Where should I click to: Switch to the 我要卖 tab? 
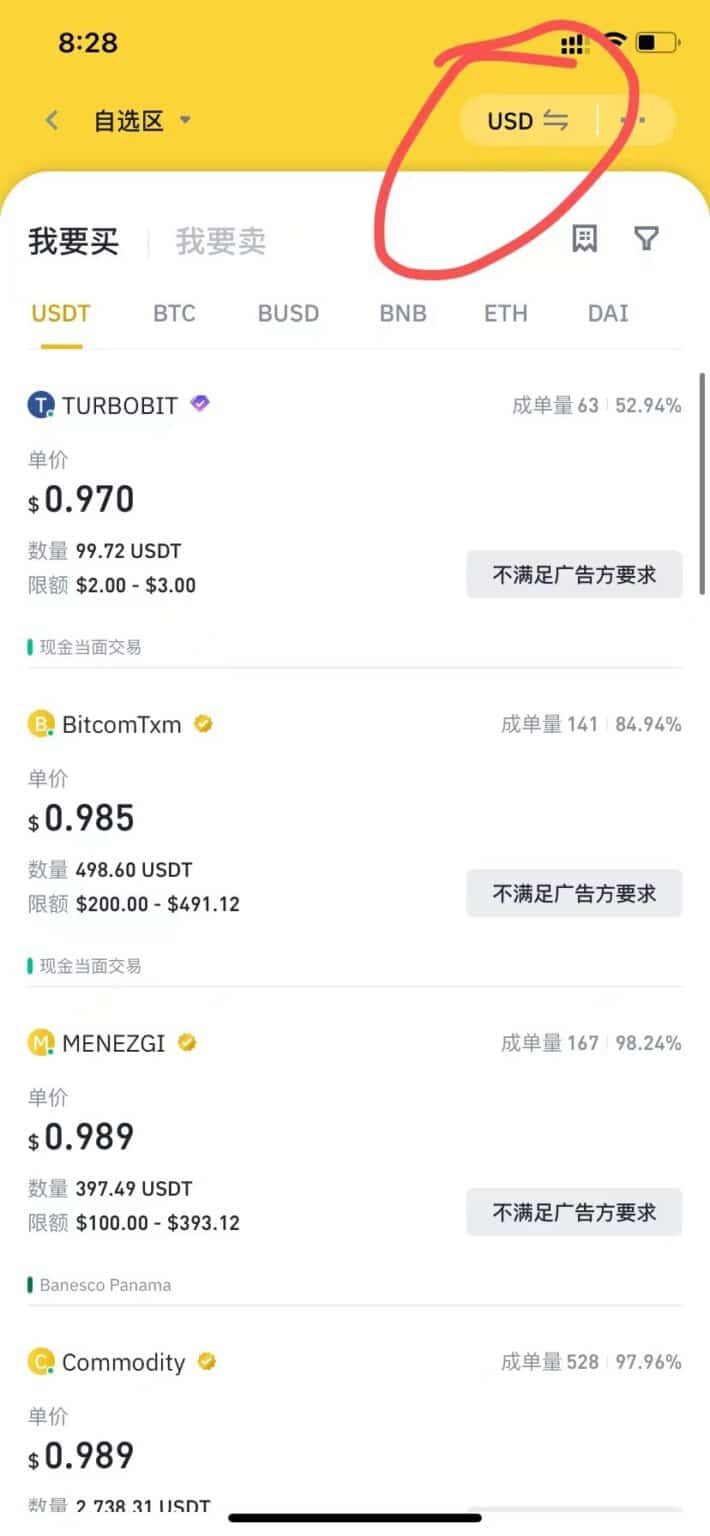221,241
